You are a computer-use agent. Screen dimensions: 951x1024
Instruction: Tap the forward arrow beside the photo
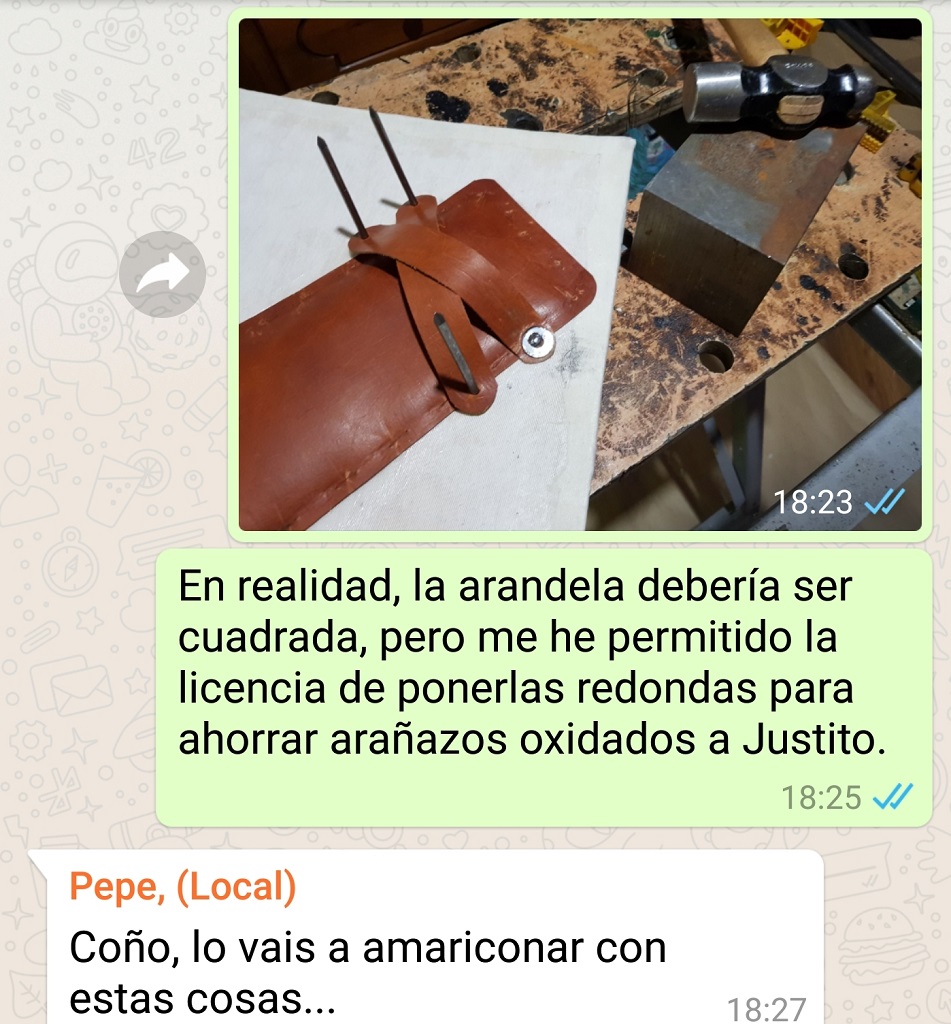click(x=162, y=274)
